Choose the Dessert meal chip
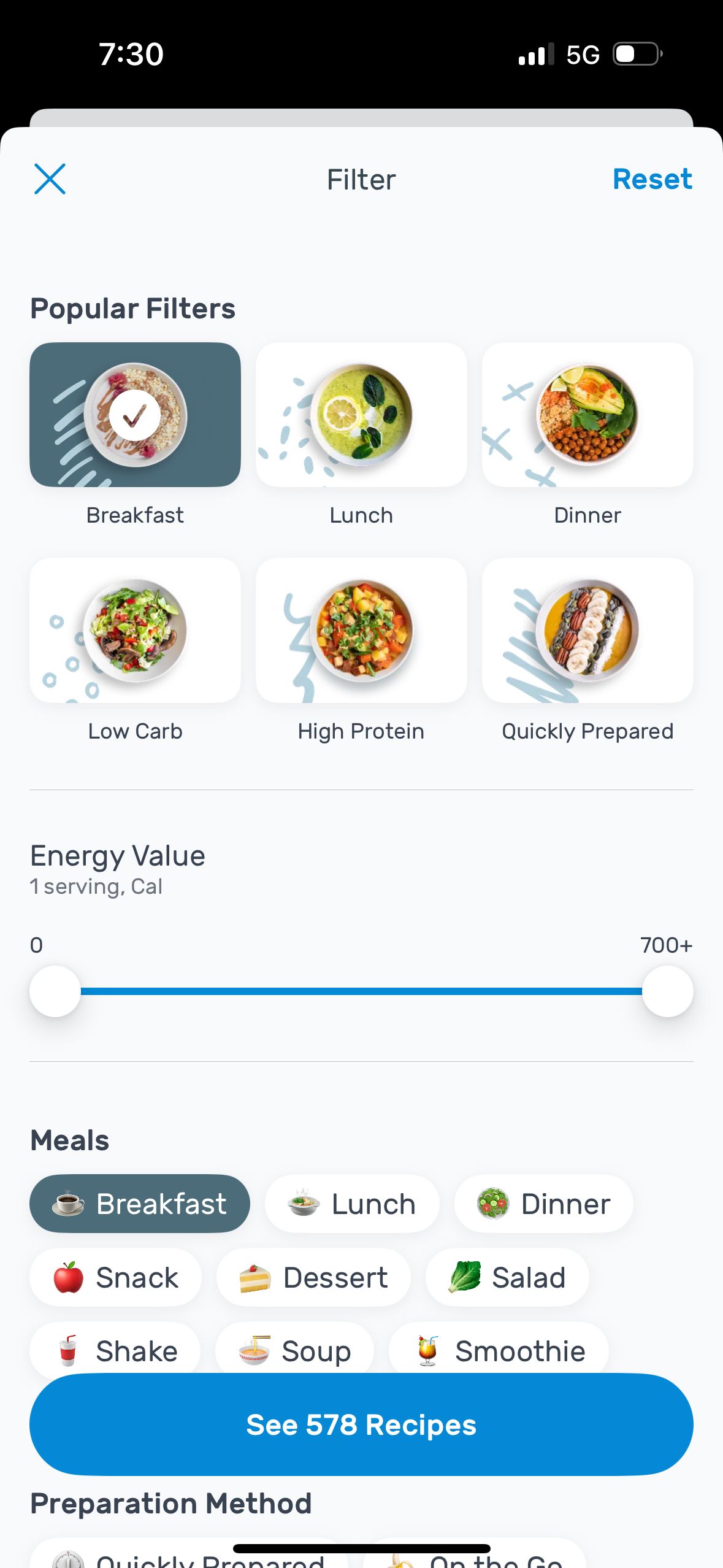The height and width of the screenshot is (1568, 723). (313, 1277)
